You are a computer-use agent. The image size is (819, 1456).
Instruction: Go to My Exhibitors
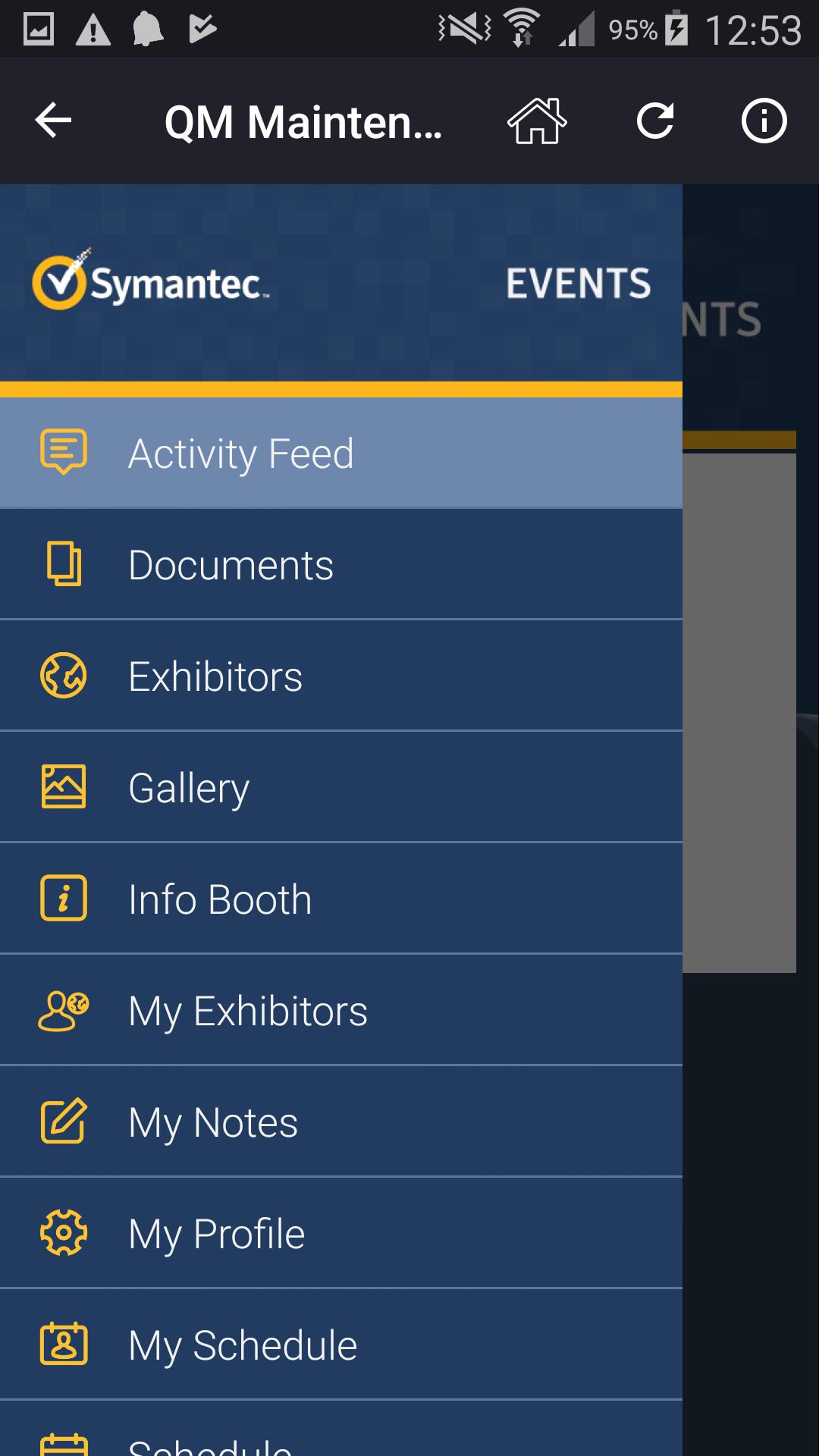pyautogui.click(x=341, y=1011)
